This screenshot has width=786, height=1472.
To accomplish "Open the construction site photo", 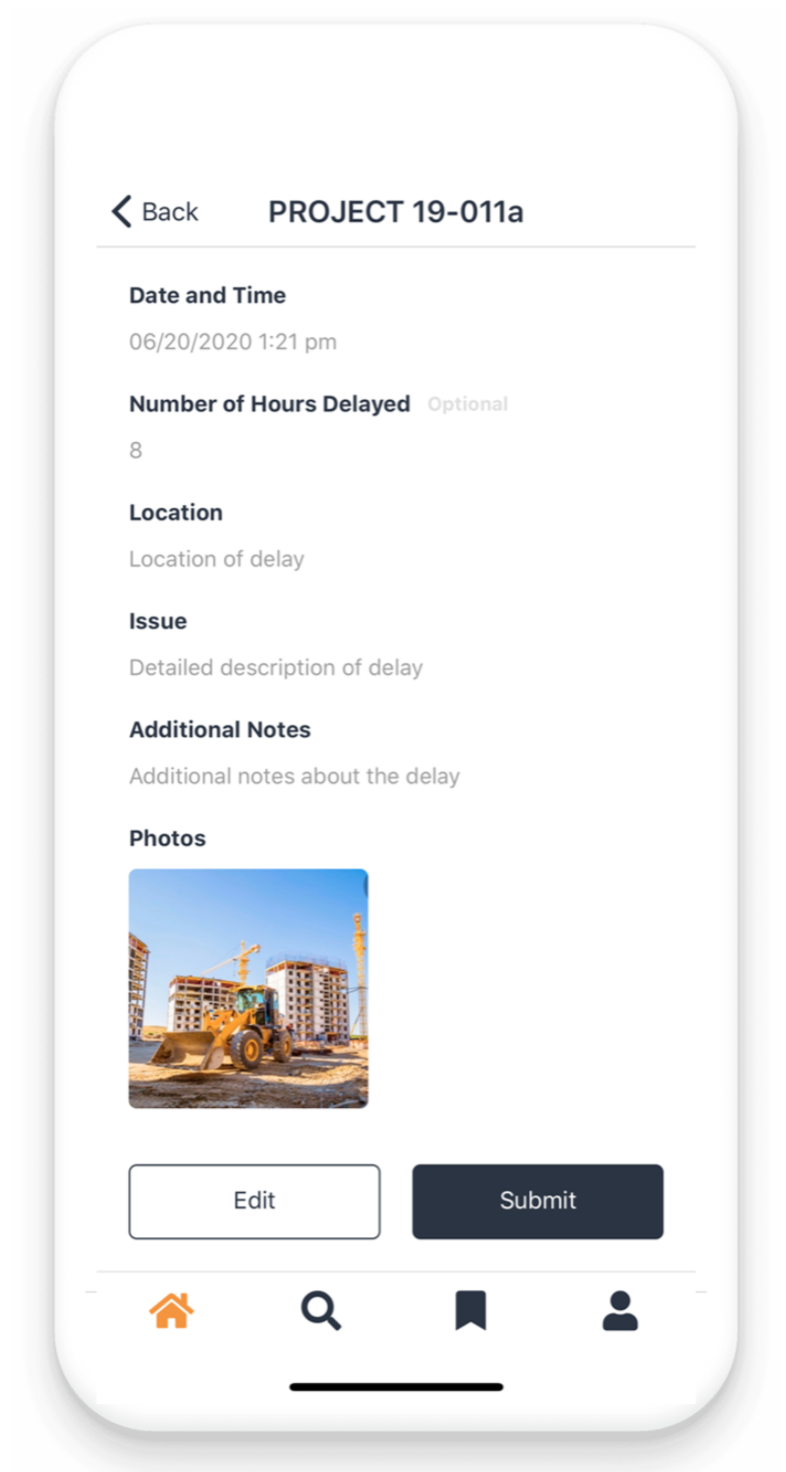I will pos(248,988).
